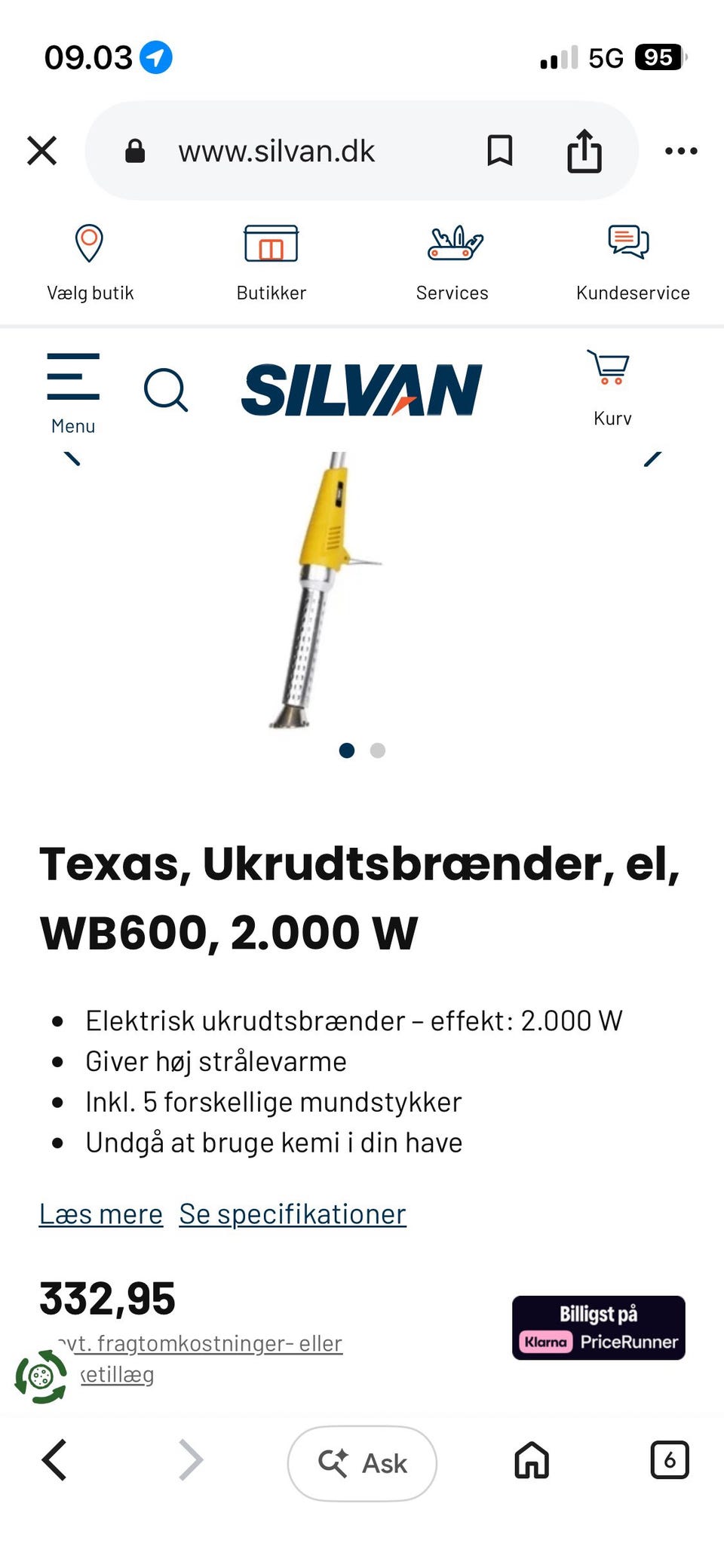The image size is (724, 1568).
Task: Open Services
Action: (x=452, y=263)
